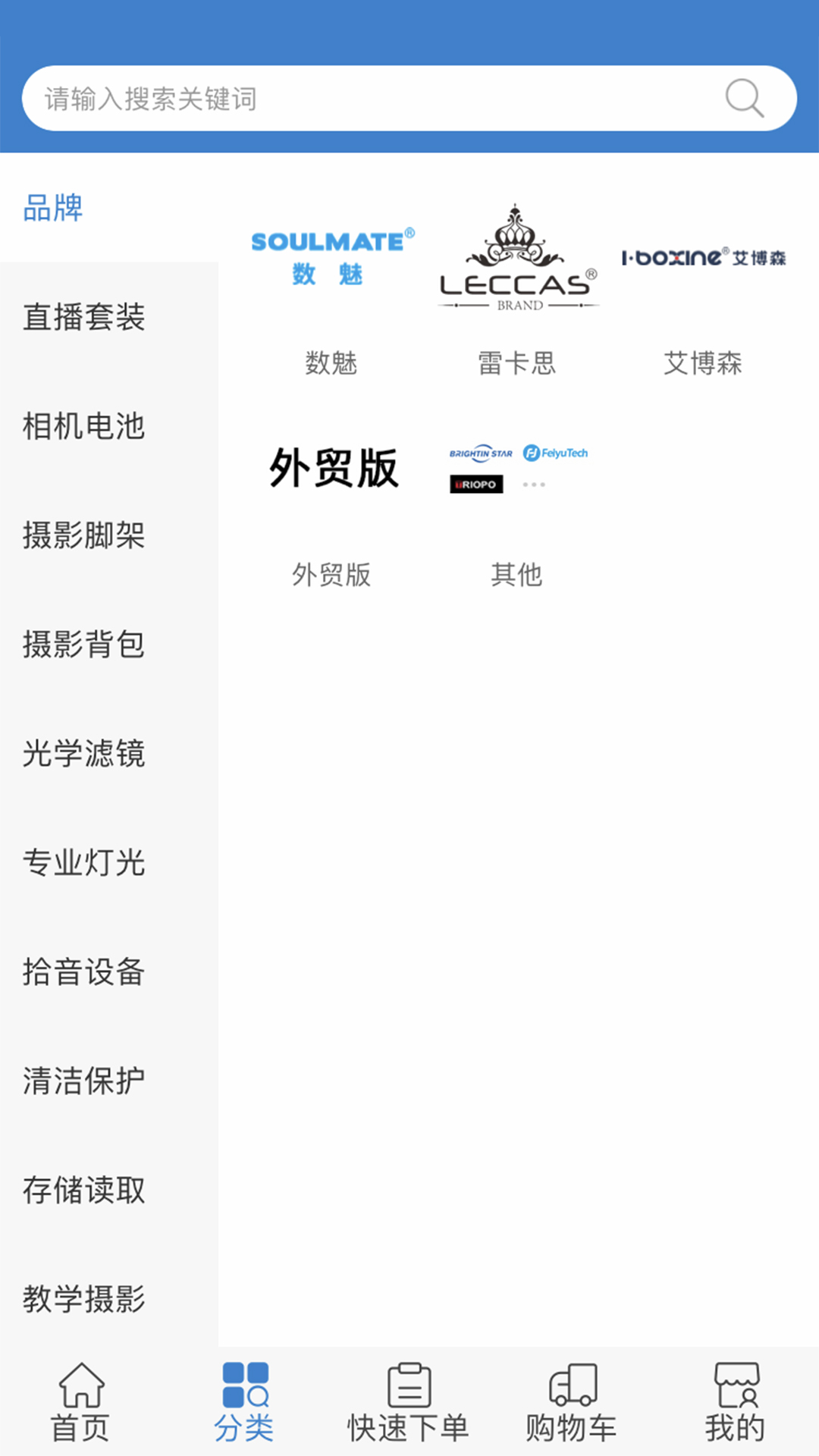
Task: Open the 拾音设备 category
Action: coord(84,972)
